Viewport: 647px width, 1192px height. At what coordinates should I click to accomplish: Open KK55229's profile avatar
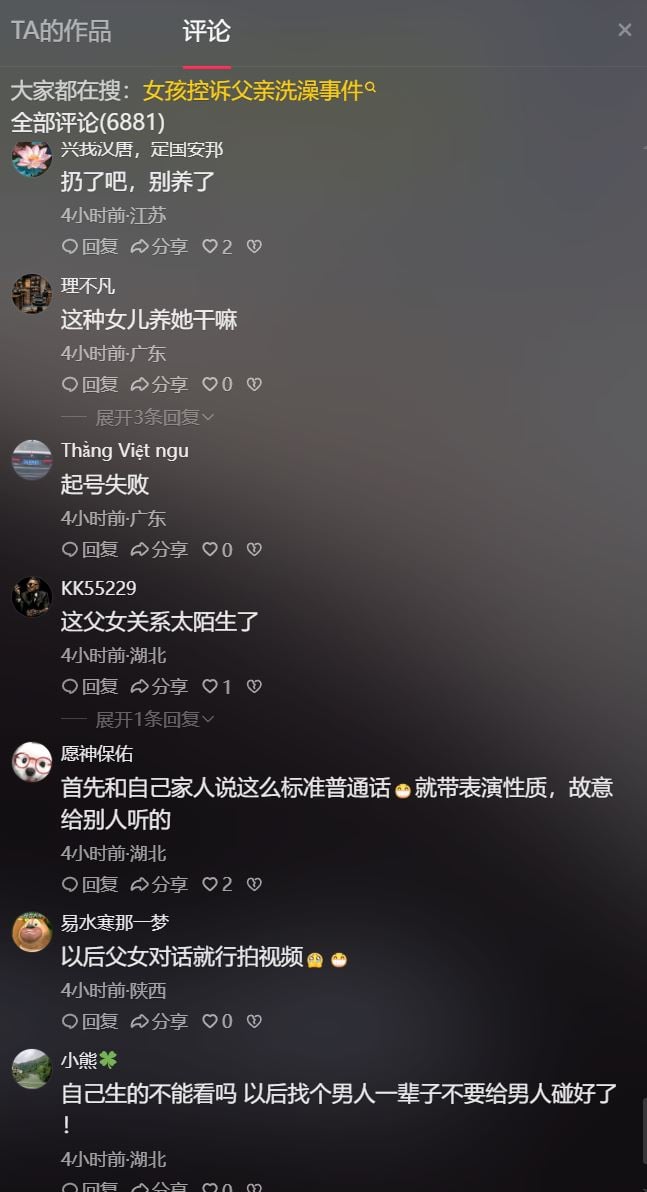pyautogui.click(x=32, y=597)
